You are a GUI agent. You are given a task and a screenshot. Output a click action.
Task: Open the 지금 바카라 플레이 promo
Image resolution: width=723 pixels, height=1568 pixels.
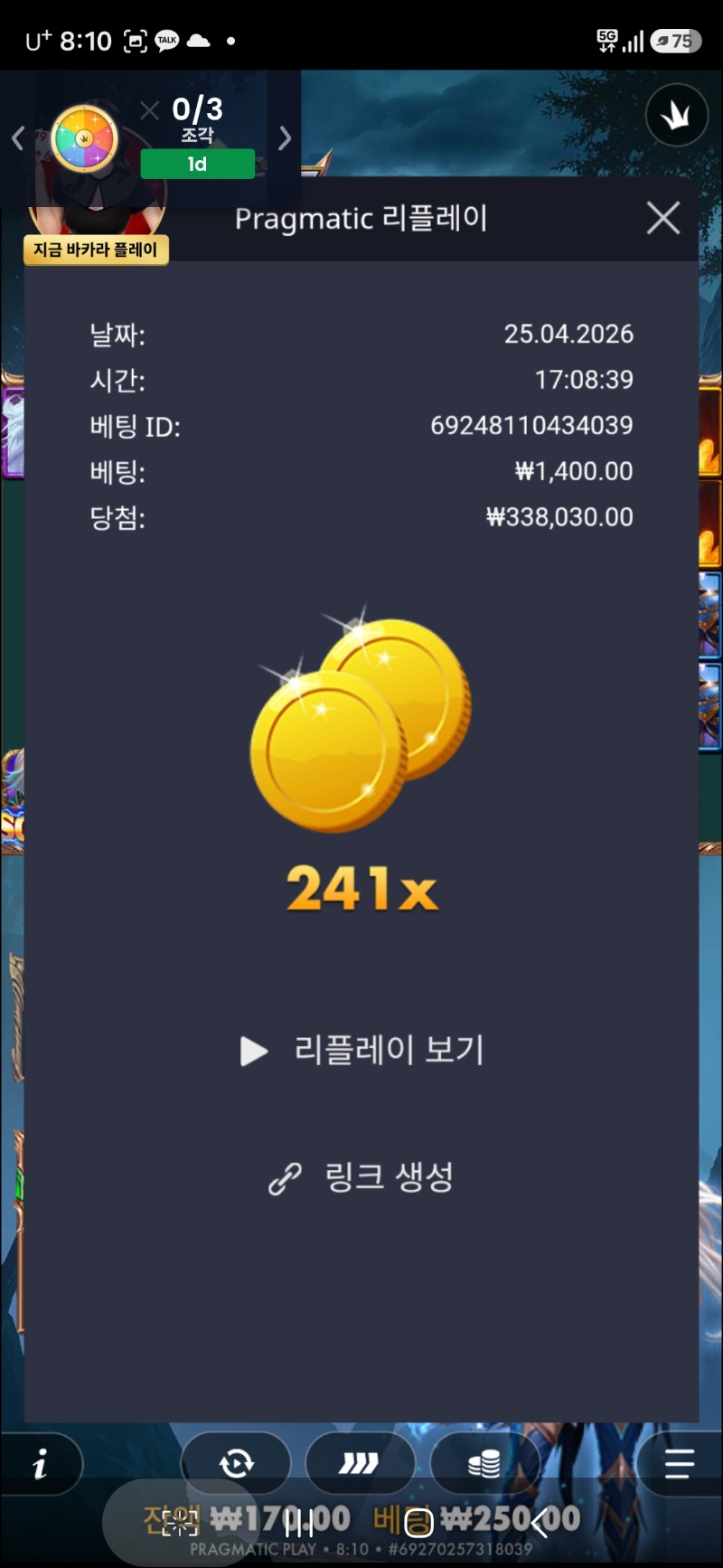(x=96, y=250)
